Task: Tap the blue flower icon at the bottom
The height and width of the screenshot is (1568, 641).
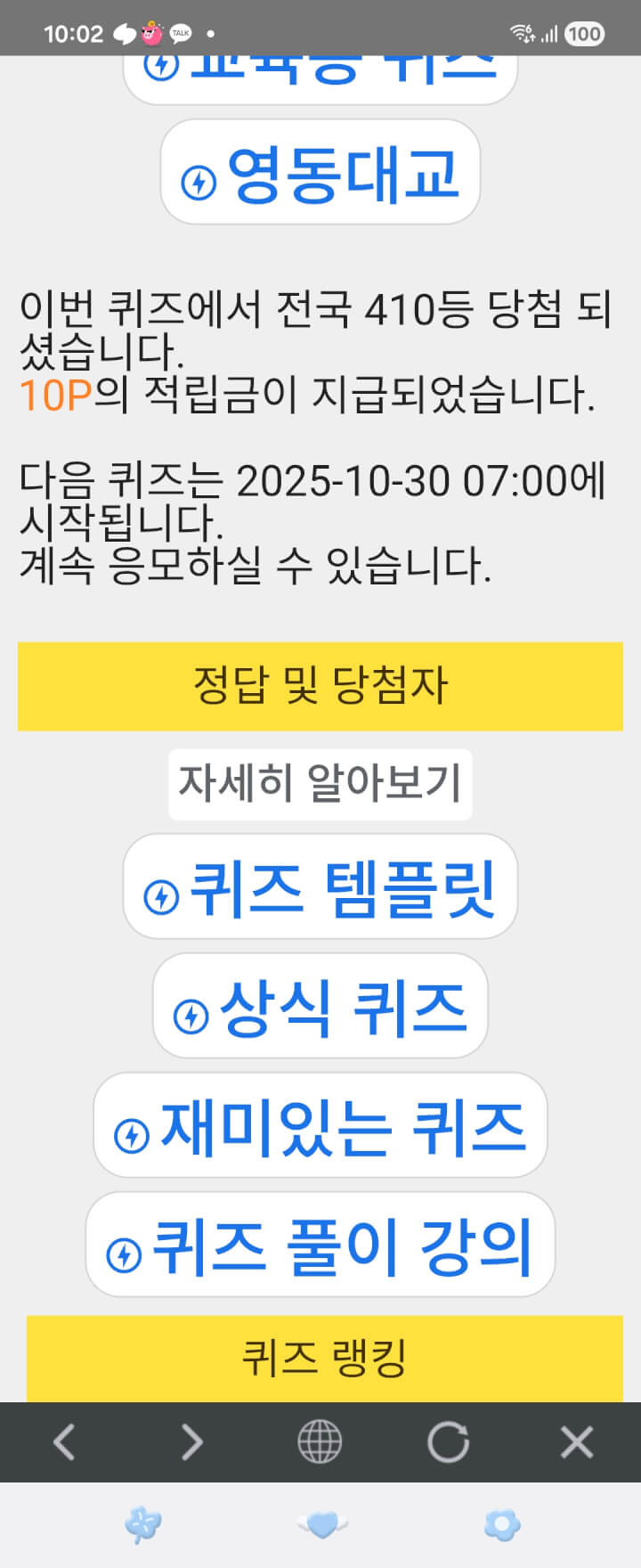Action: pos(502,1525)
